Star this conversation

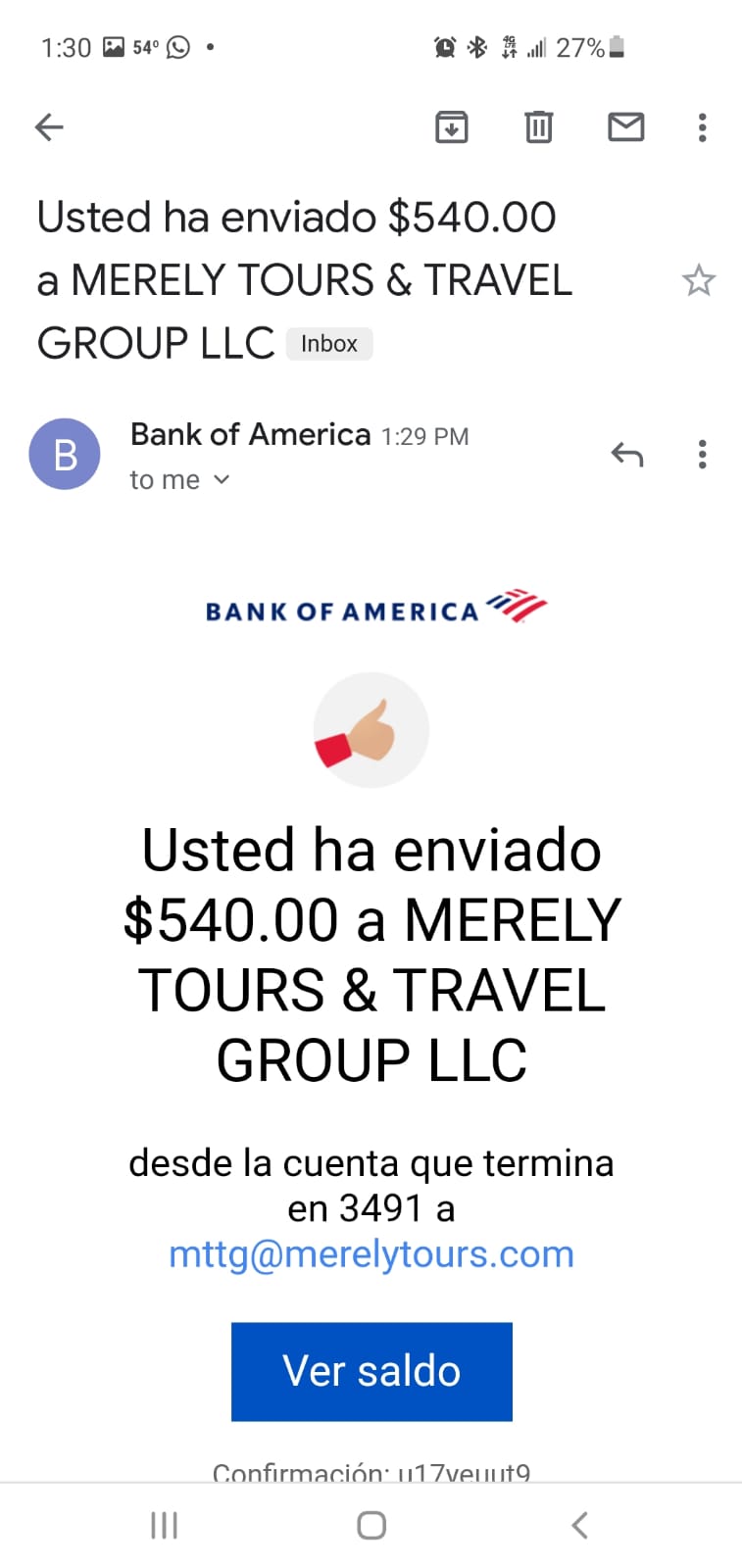click(x=699, y=280)
